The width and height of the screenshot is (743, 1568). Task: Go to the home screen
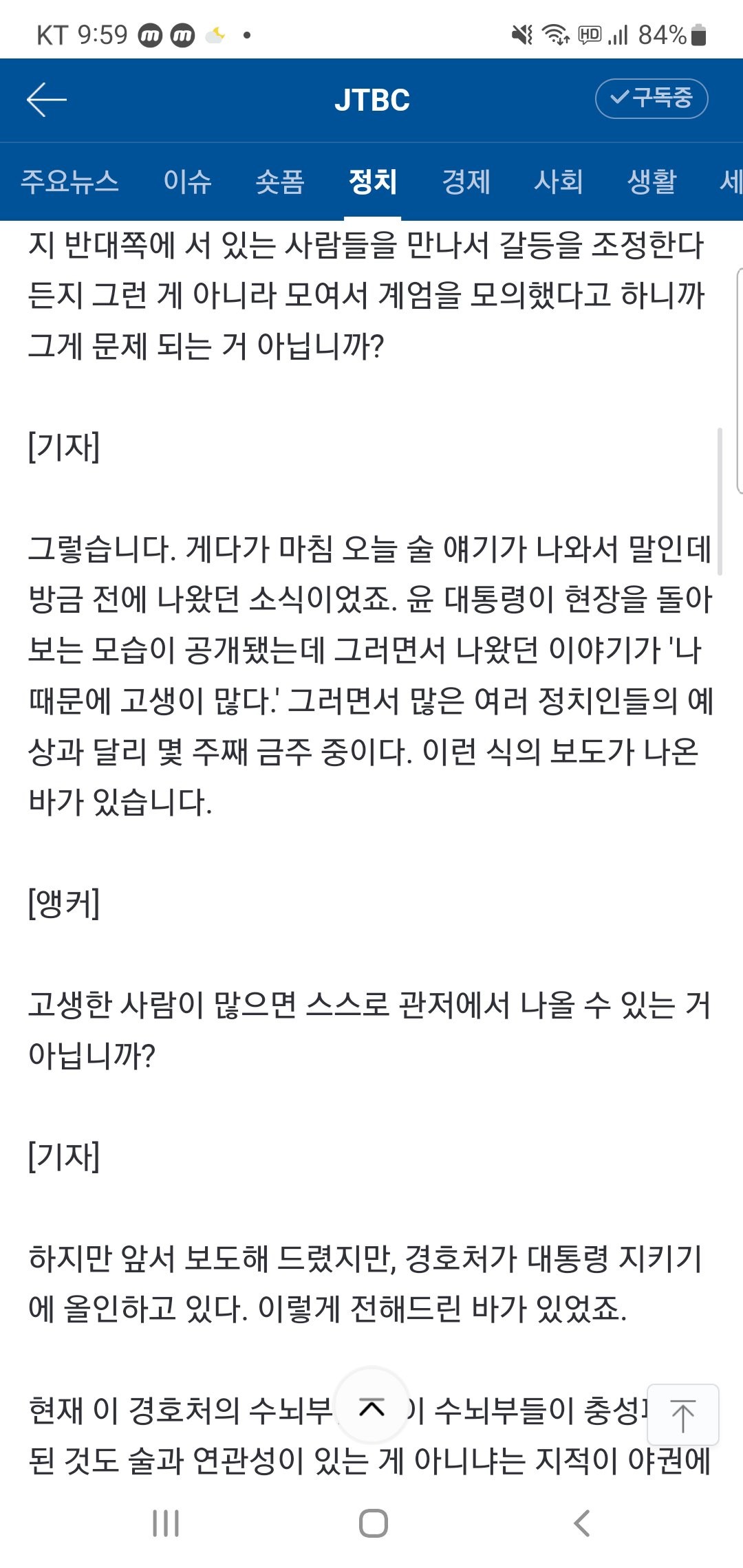coord(373,1523)
